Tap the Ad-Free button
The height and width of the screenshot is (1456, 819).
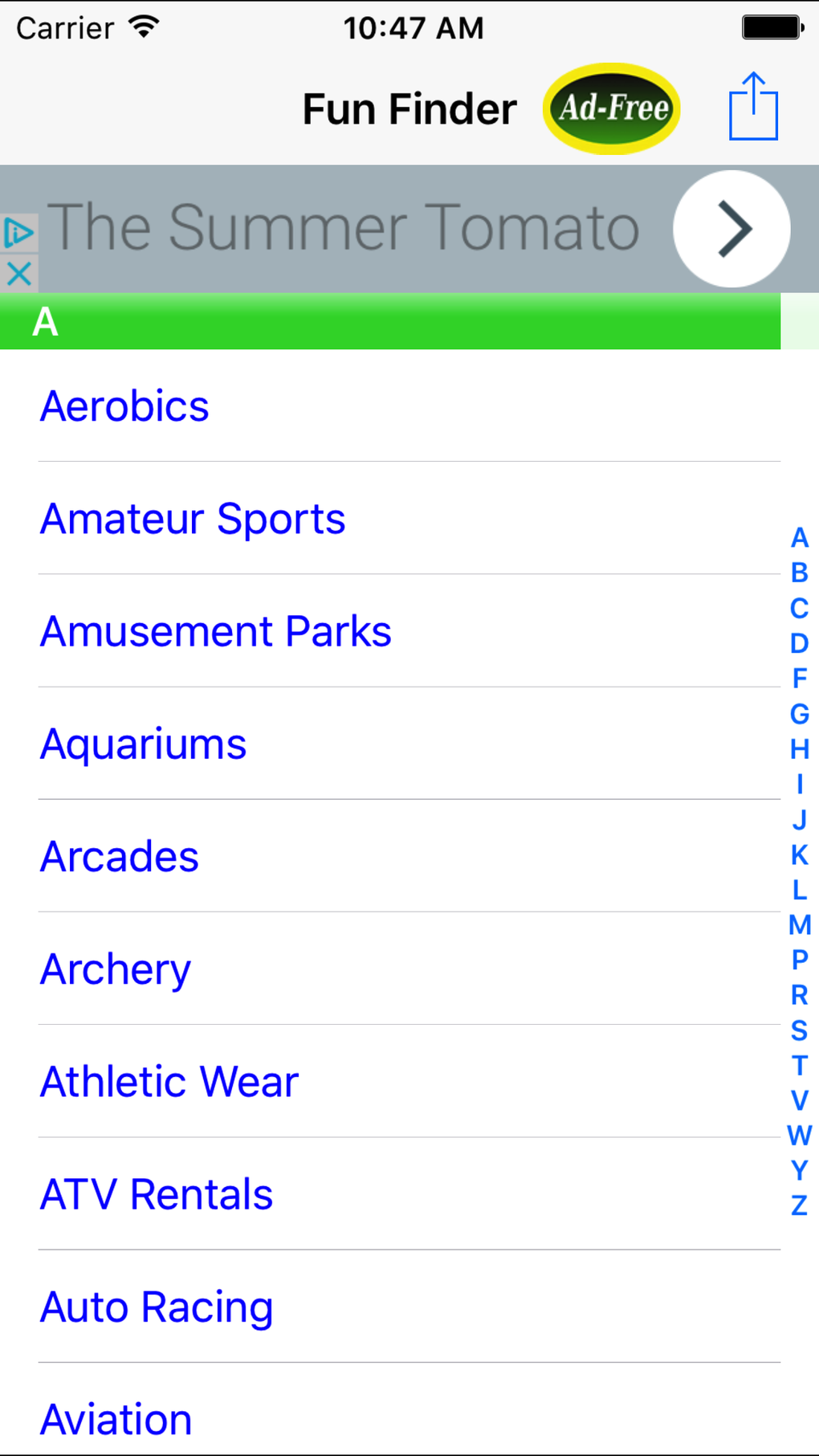tap(612, 108)
